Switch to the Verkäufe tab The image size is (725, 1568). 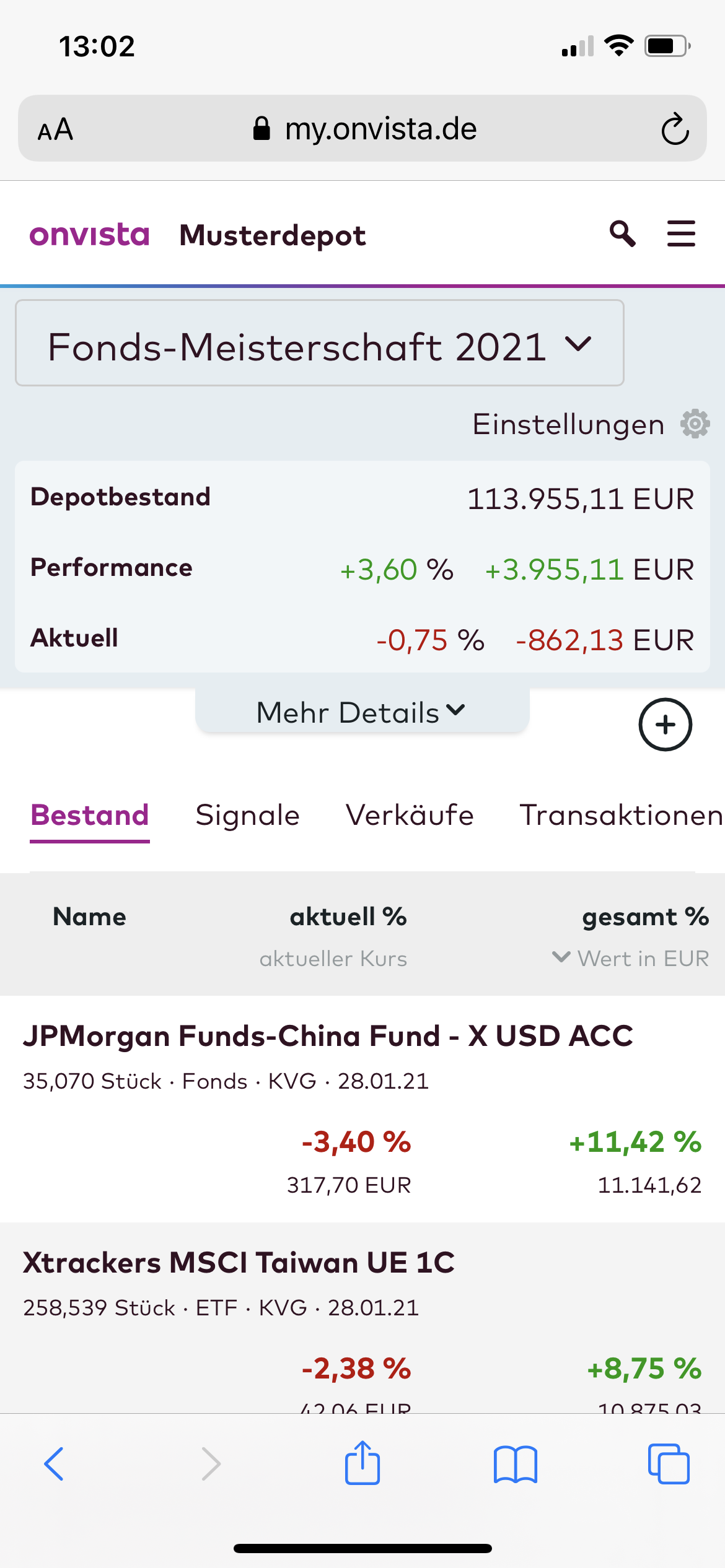pyautogui.click(x=410, y=815)
